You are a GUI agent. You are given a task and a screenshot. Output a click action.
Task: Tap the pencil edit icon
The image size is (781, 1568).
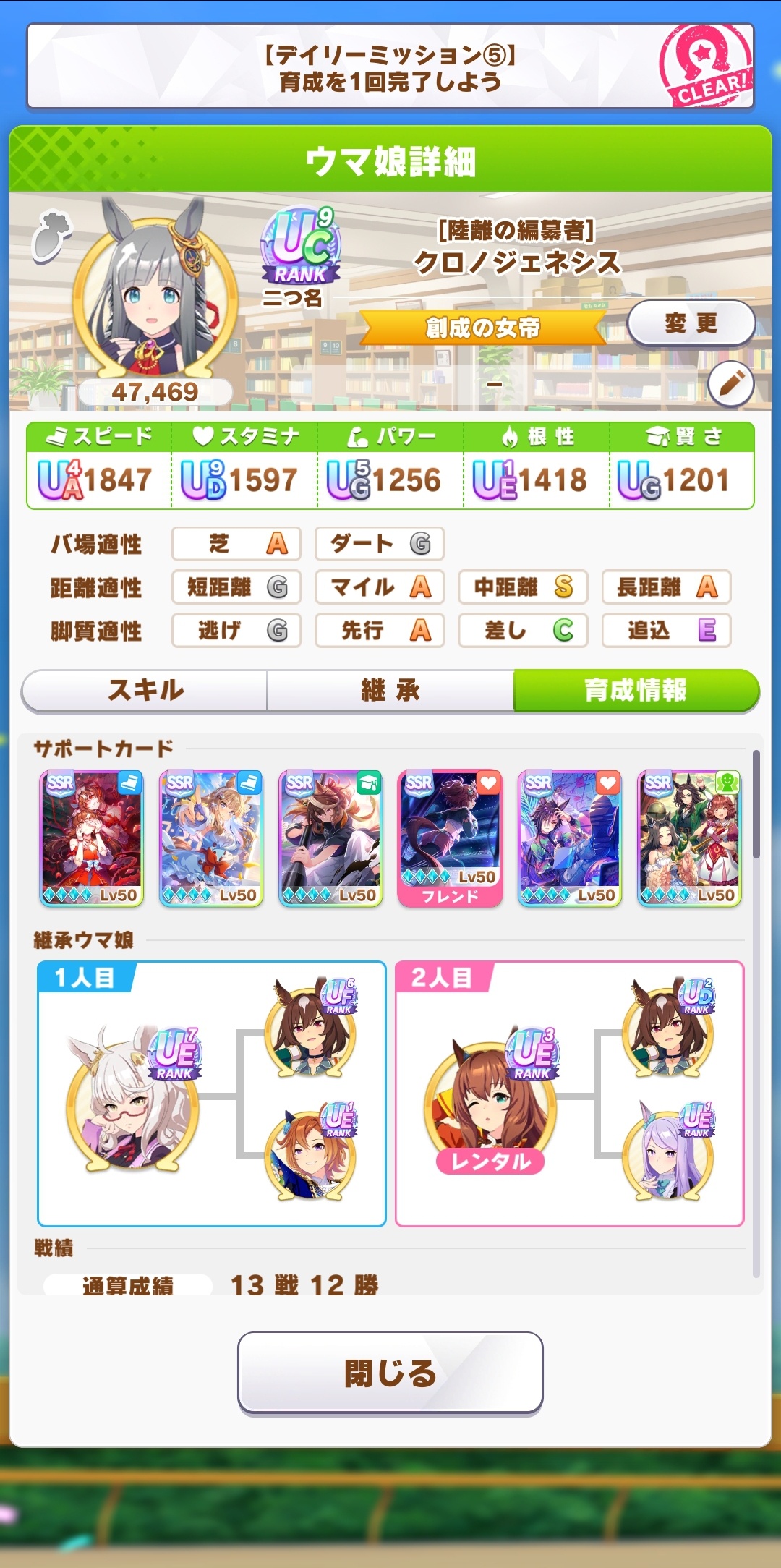pyautogui.click(x=730, y=383)
